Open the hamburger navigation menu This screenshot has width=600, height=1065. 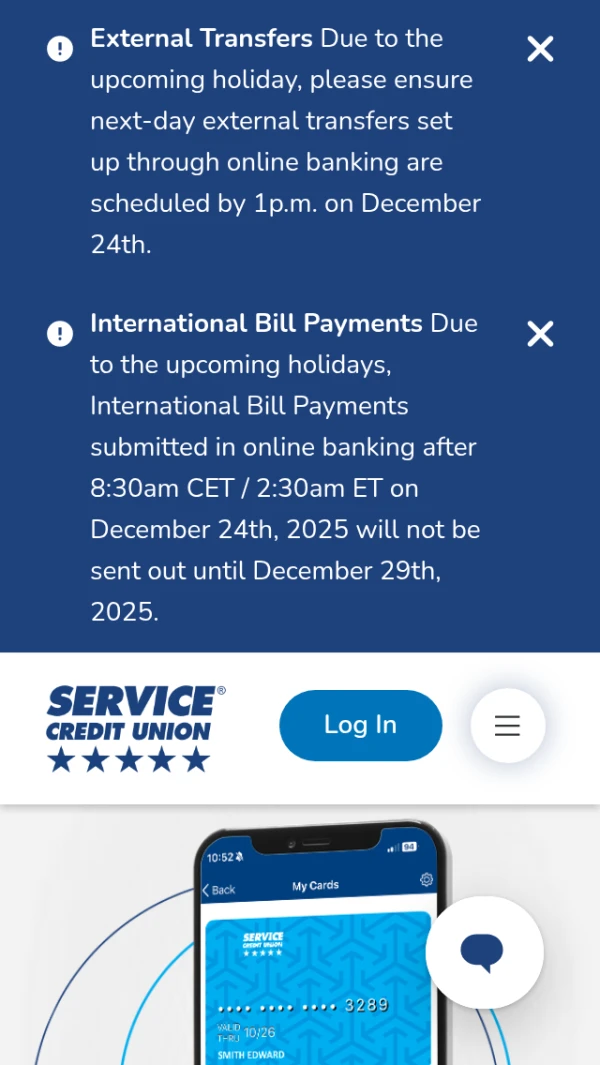pyautogui.click(x=507, y=726)
